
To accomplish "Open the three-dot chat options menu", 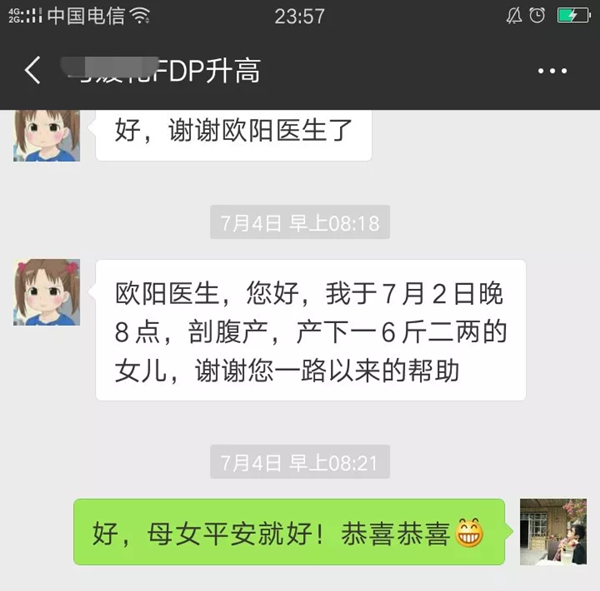I will coord(552,71).
